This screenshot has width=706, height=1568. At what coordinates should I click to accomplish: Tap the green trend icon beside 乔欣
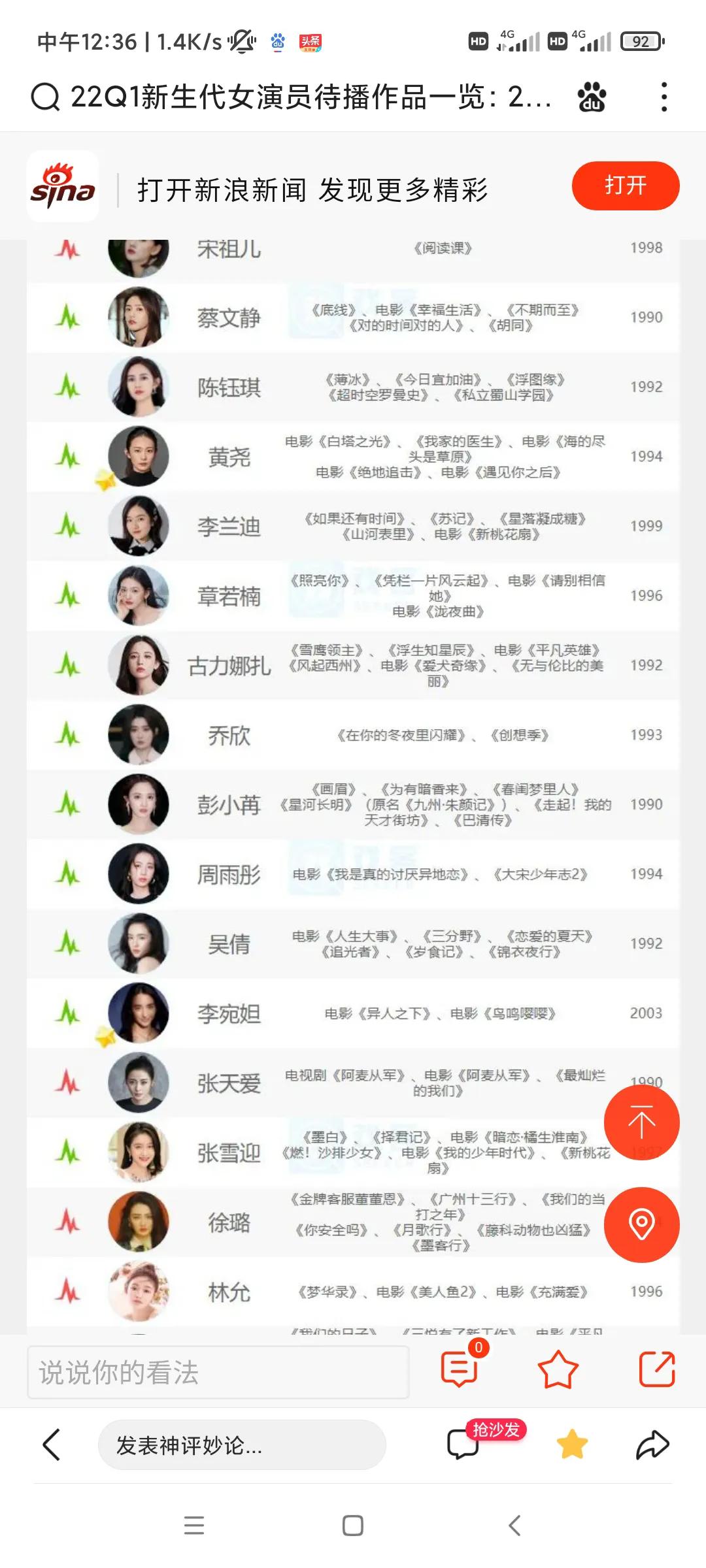click(69, 734)
